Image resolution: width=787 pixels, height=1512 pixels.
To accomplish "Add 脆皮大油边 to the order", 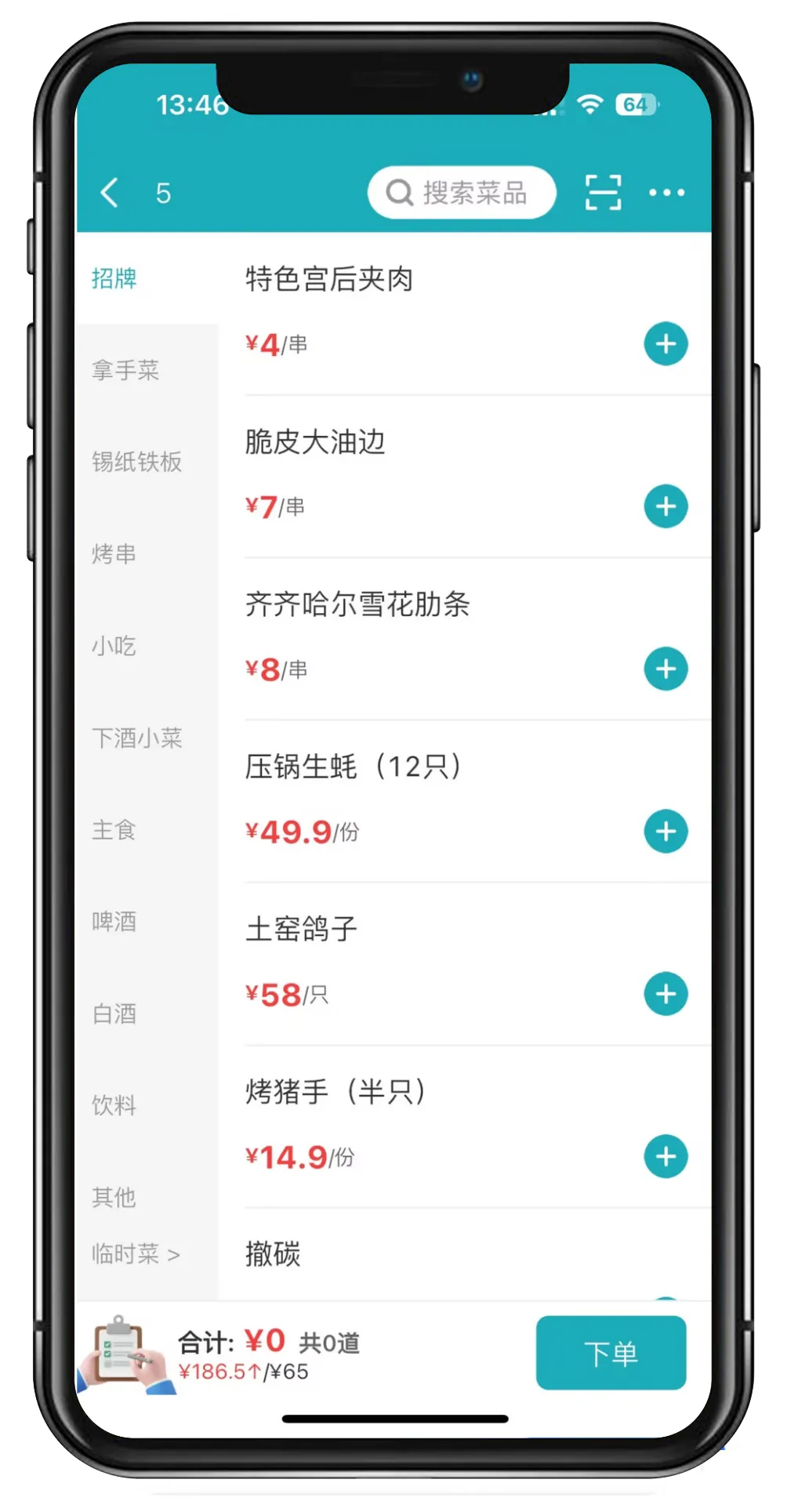I will (666, 506).
